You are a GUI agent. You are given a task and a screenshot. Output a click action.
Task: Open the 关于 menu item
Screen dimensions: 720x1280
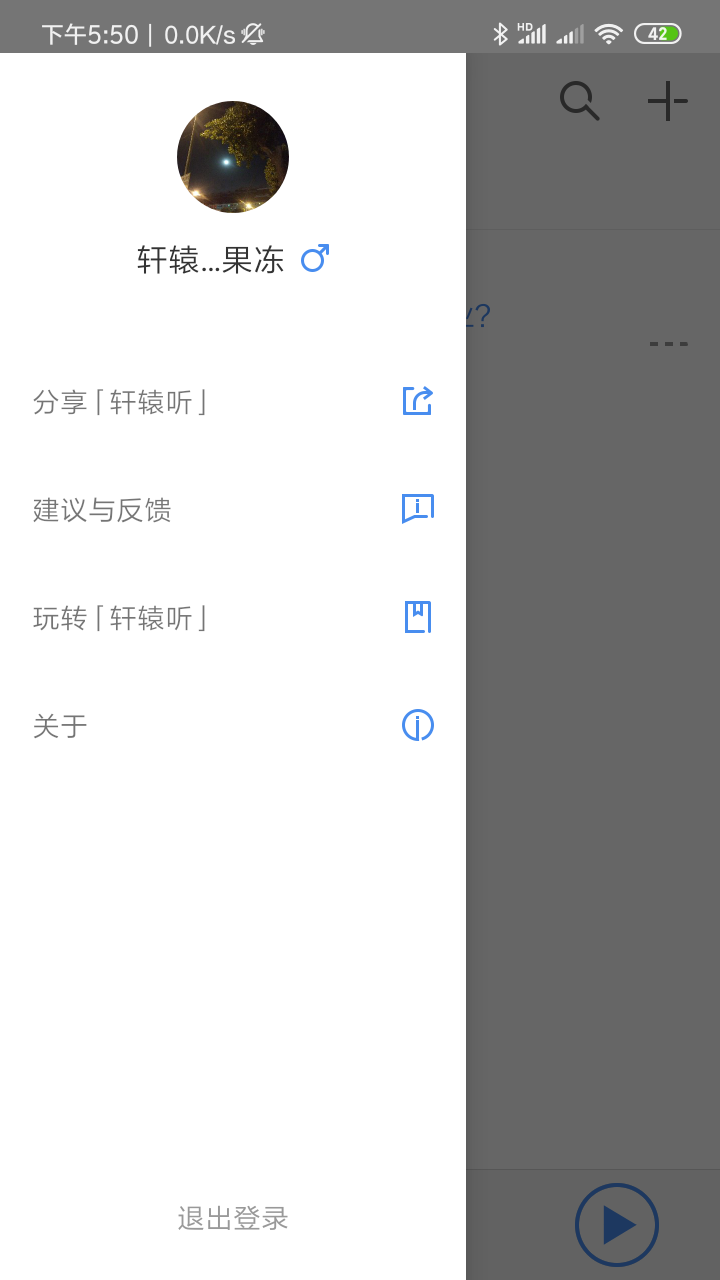click(x=60, y=725)
